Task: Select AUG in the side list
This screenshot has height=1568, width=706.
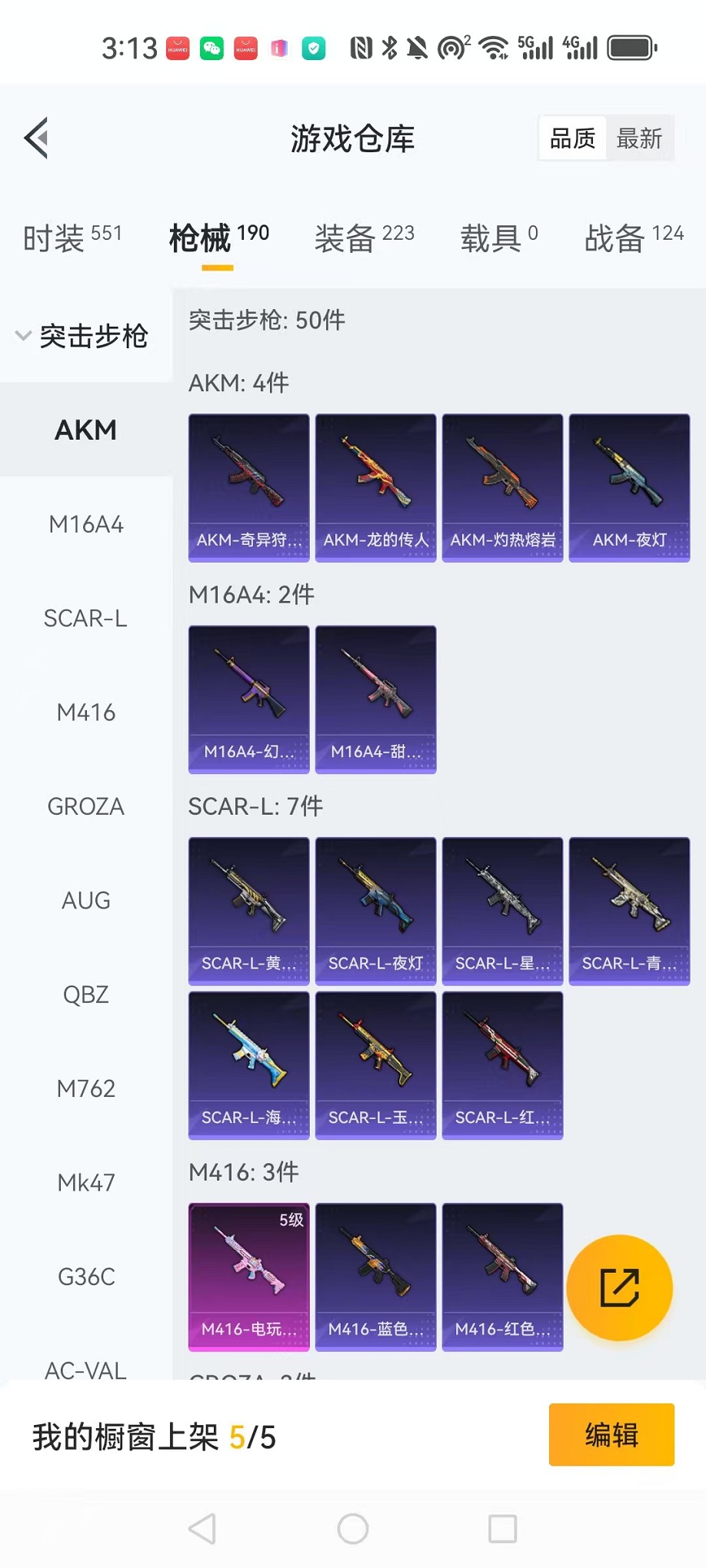Action: [86, 900]
